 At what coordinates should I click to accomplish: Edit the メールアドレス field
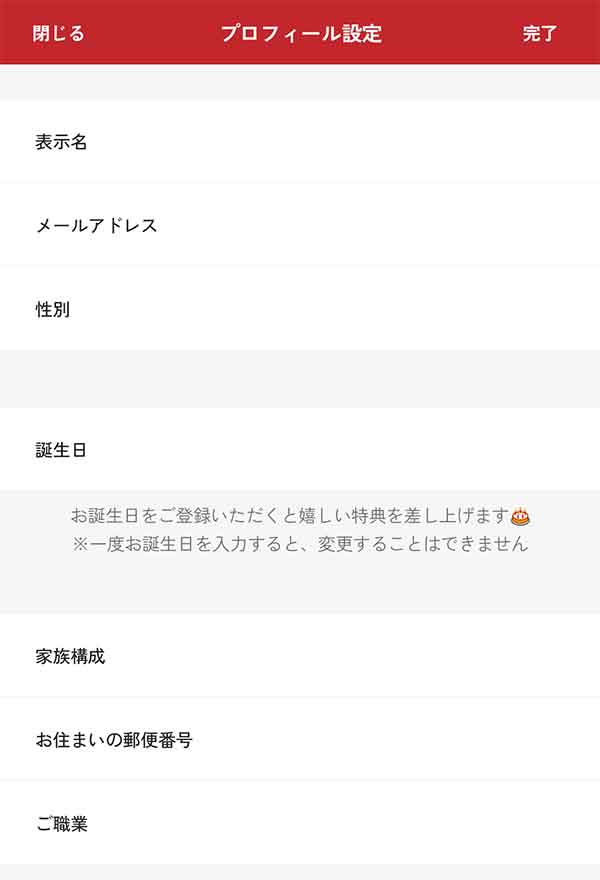300,225
